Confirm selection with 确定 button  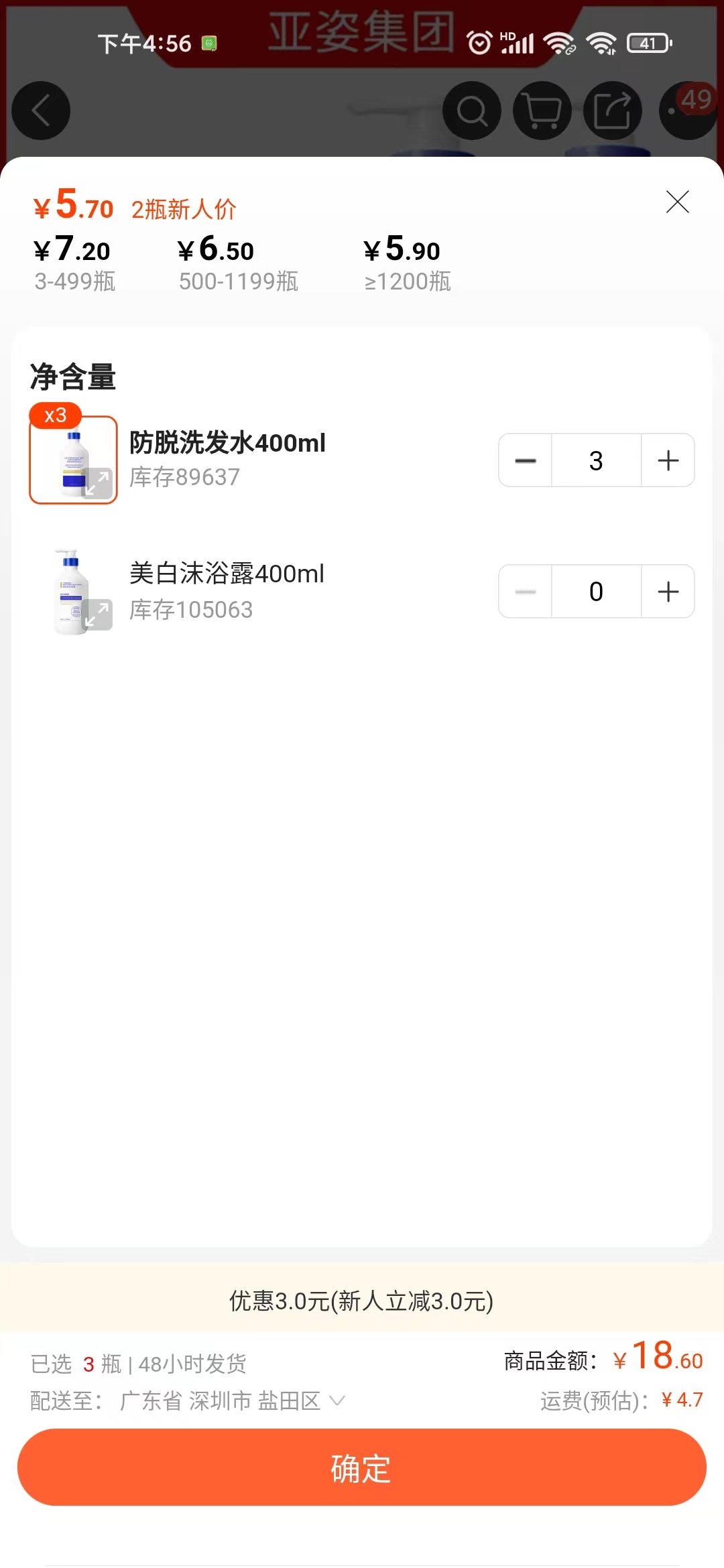click(362, 1467)
